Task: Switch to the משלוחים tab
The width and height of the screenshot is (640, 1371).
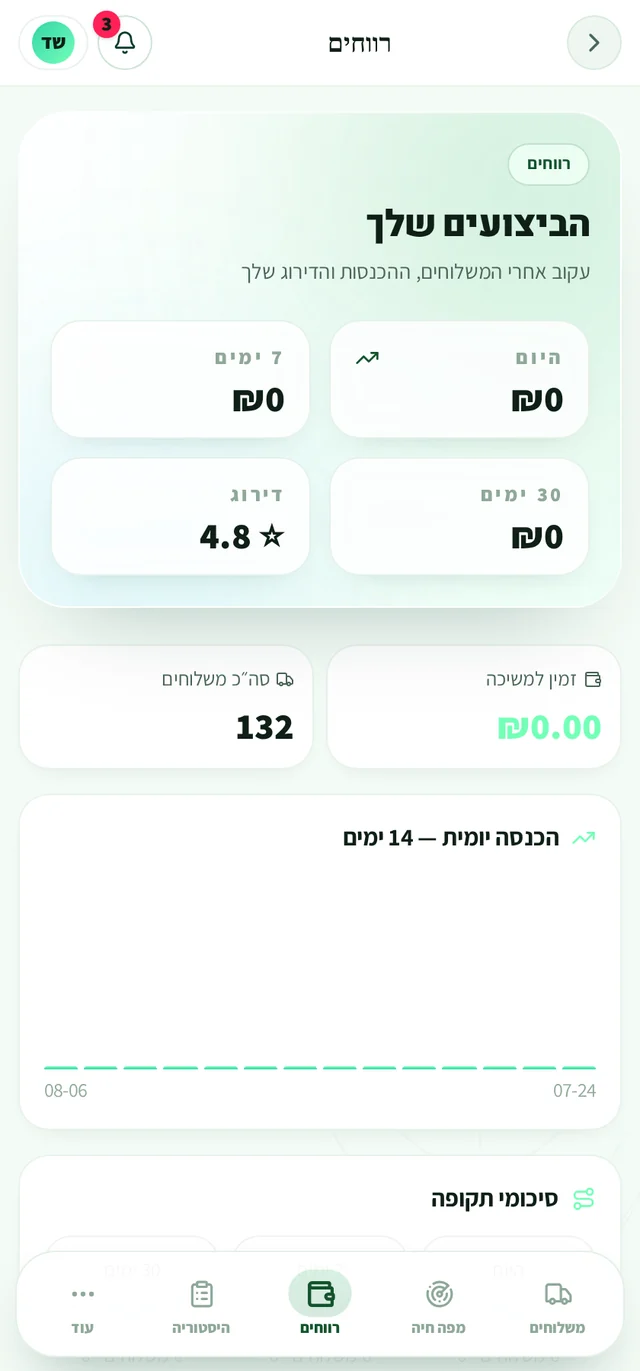Action: click(x=557, y=1307)
